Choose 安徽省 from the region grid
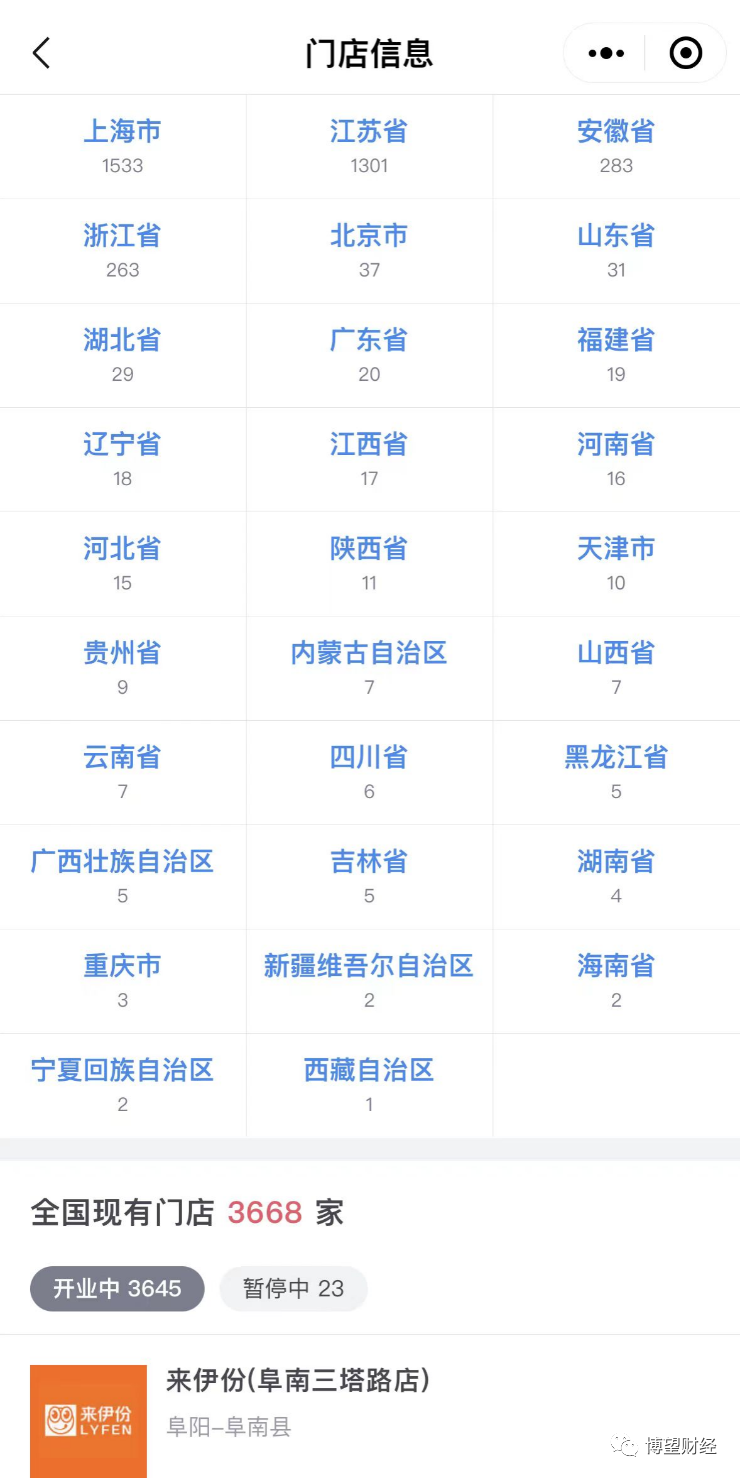Viewport: 740px width, 1478px height. (x=616, y=146)
